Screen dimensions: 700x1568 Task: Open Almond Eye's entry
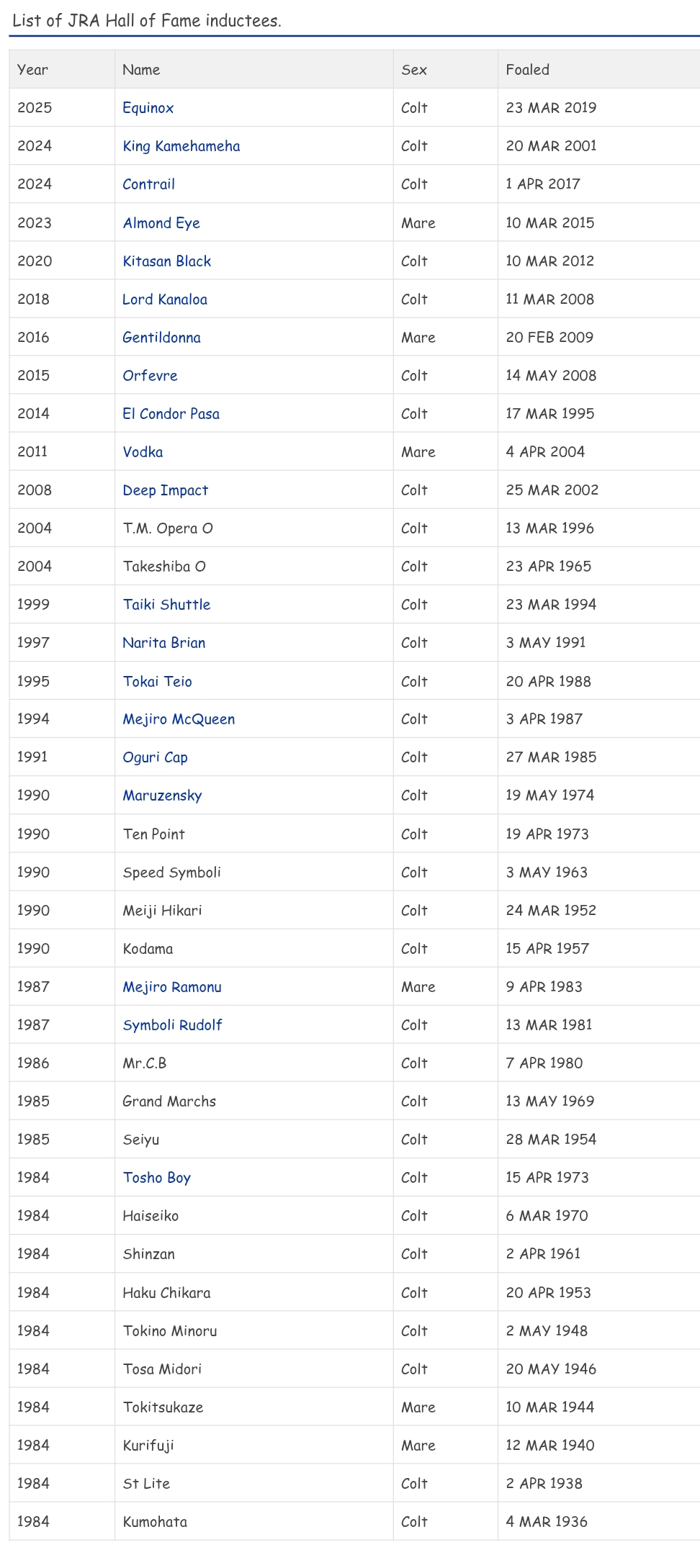[x=161, y=223]
